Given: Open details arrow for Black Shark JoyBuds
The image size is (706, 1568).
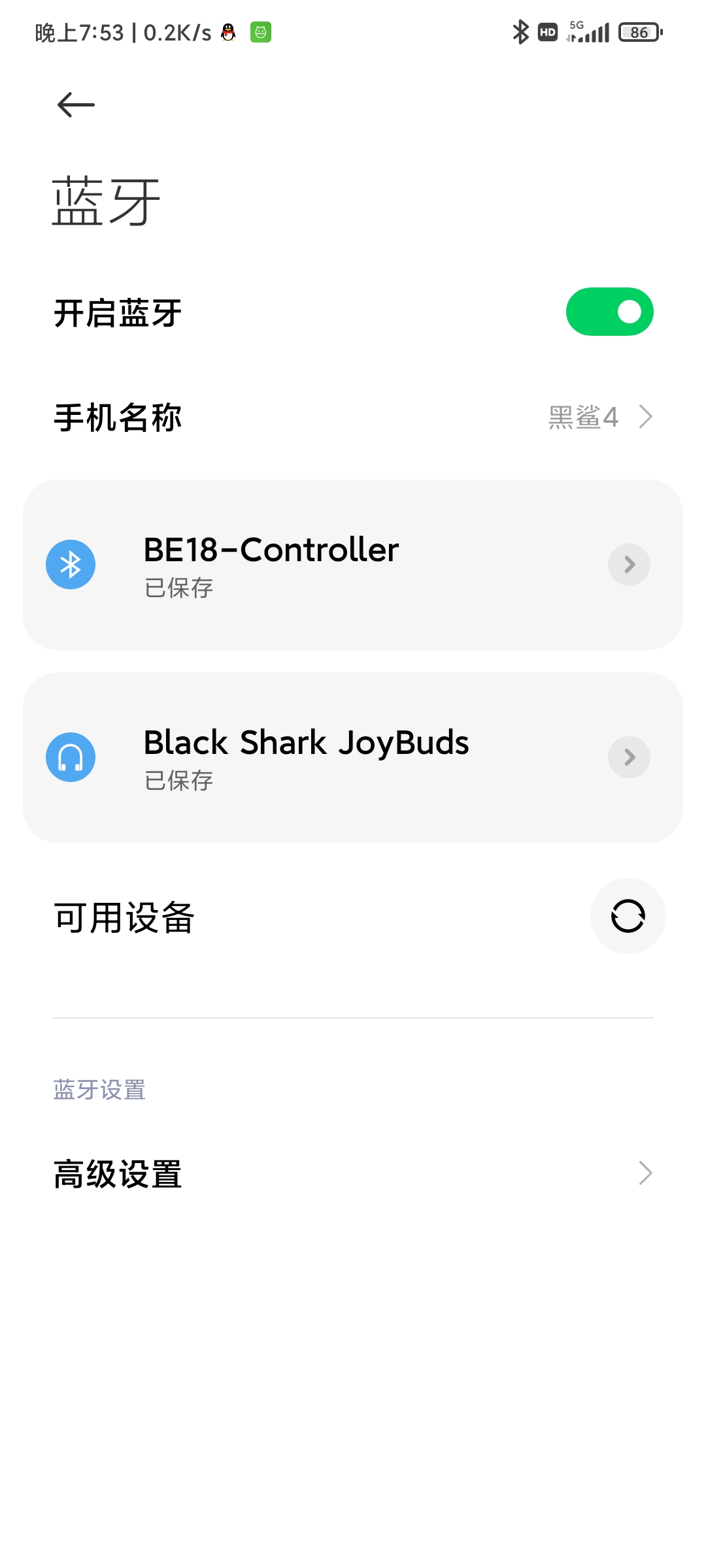Looking at the screenshot, I should tap(629, 757).
